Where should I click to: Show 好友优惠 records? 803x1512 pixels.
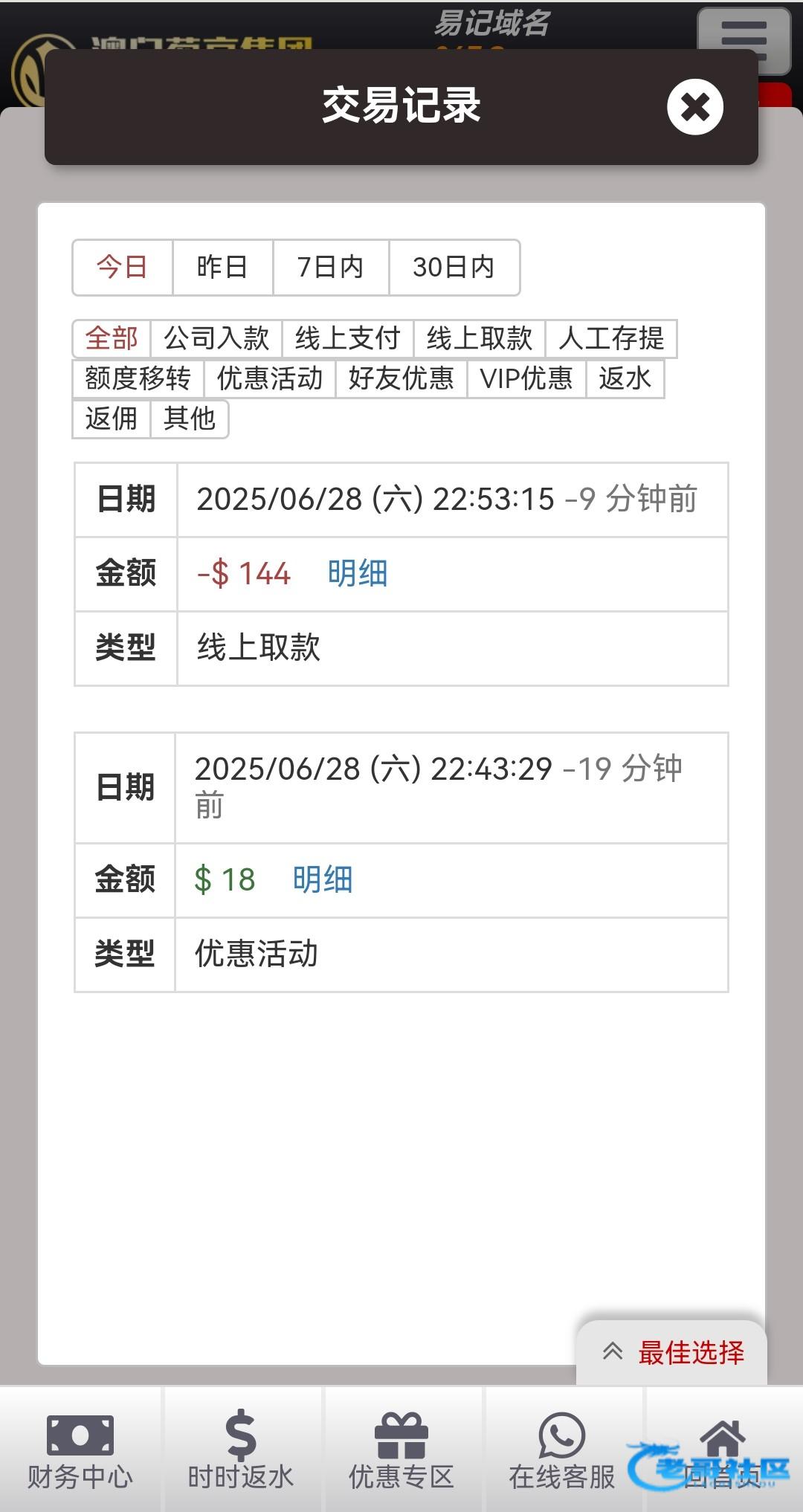point(401,378)
